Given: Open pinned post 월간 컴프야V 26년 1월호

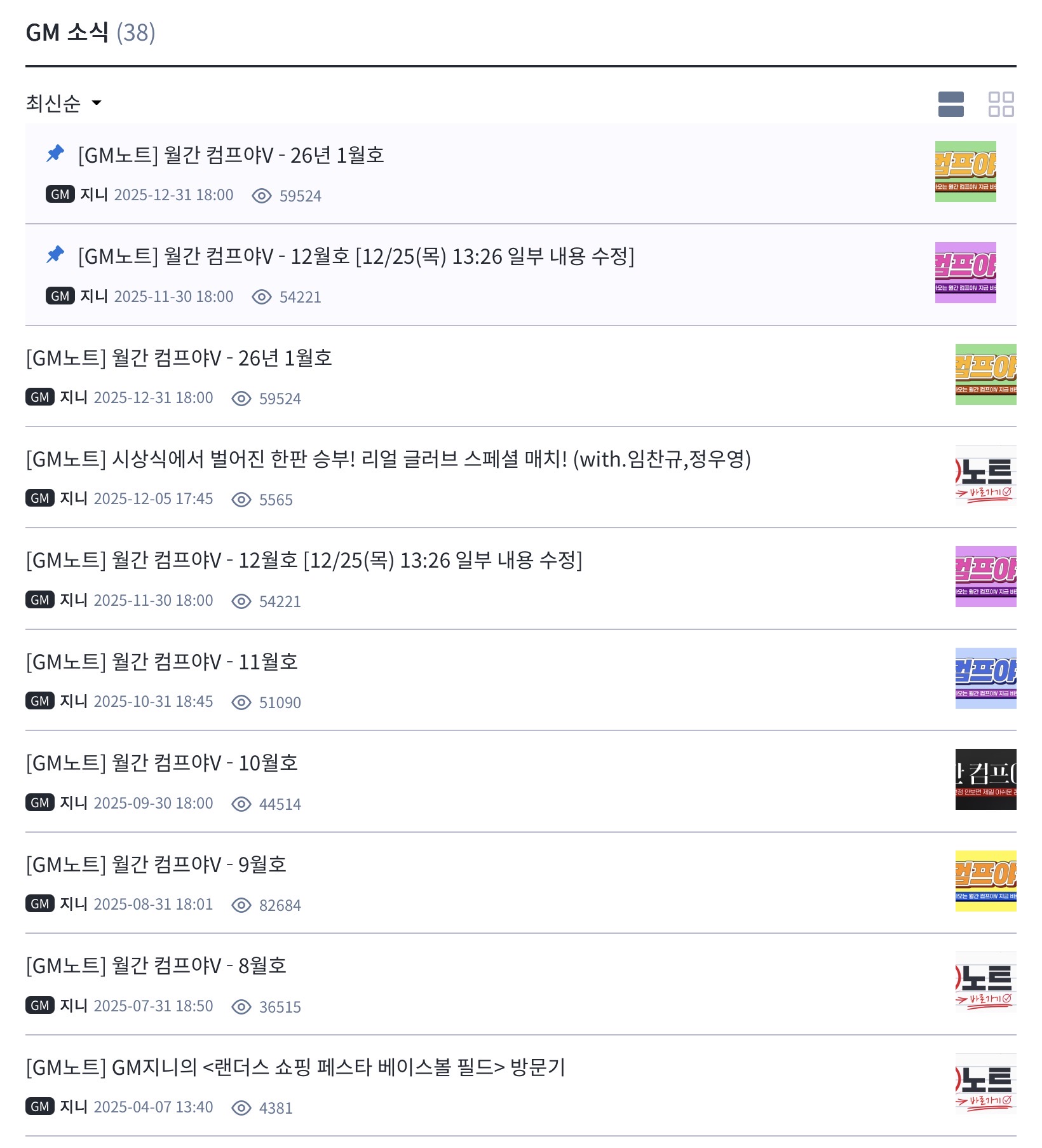Looking at the screenshot, I should click(231, 155).
